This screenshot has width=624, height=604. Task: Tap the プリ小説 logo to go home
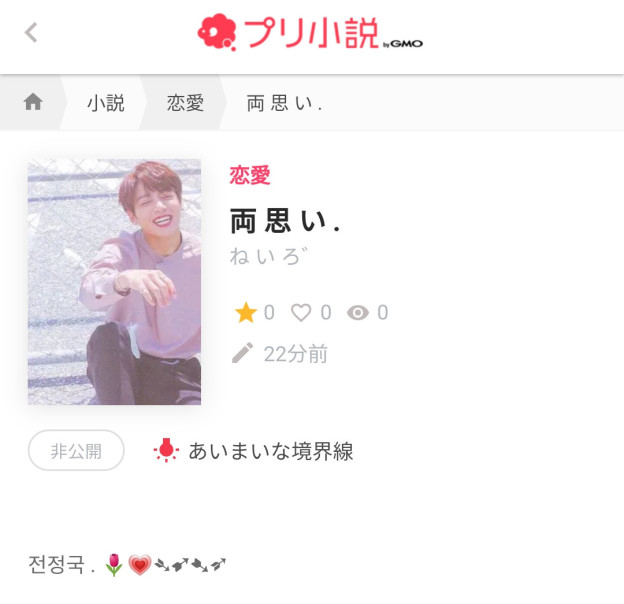(x=310, y=32)
